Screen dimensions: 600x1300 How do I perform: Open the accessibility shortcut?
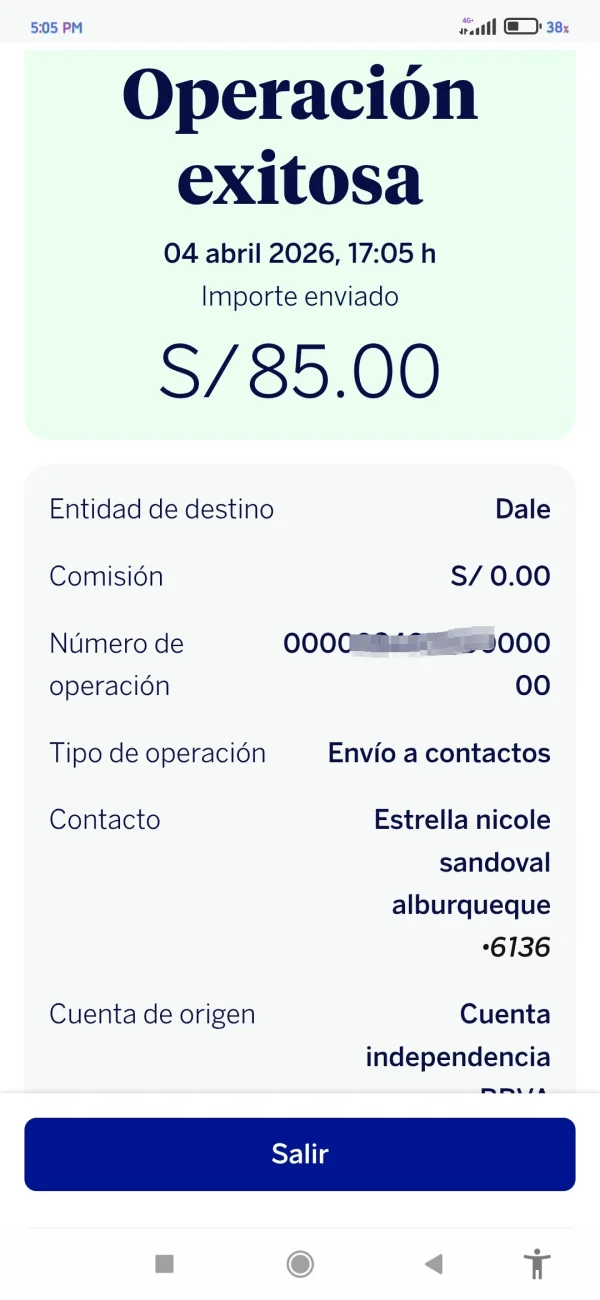point(537,1264)
